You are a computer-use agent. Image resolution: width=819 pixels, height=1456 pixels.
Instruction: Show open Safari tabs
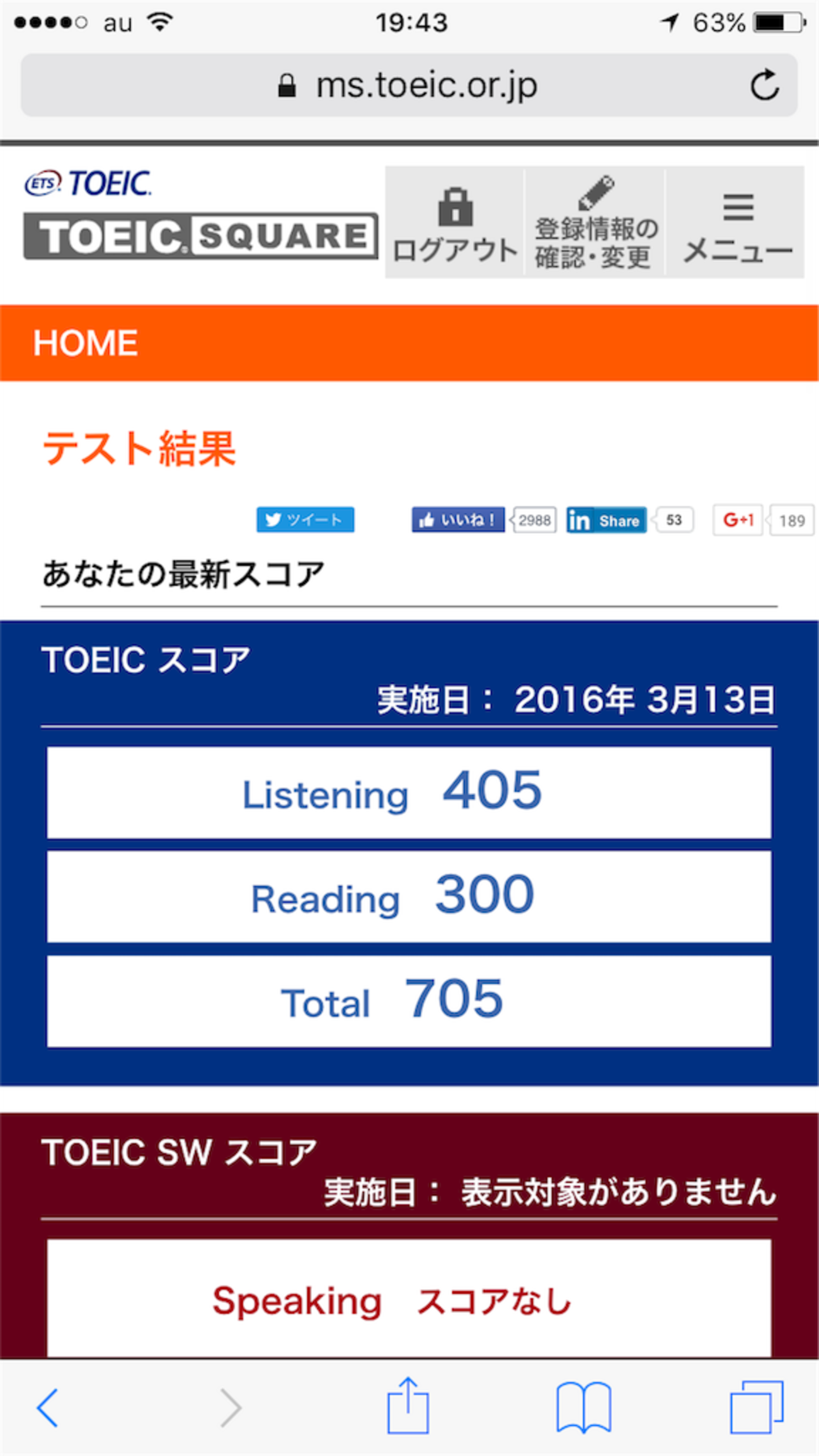(x=757, y=1407)
